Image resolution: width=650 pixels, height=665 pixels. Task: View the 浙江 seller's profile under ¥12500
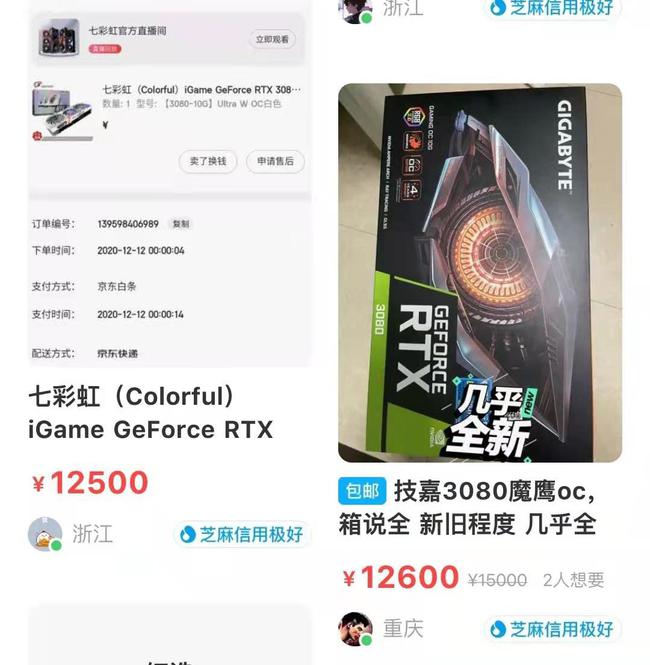[x=45, y=534]
